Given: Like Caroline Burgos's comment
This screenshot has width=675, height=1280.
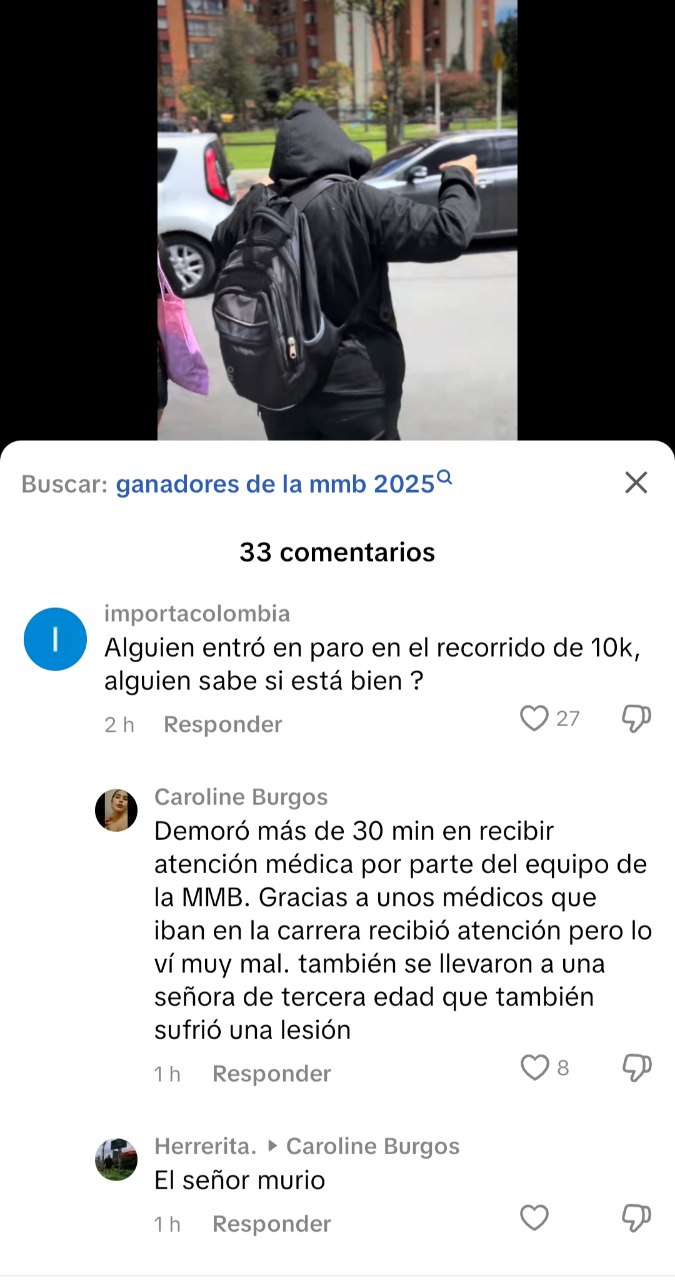Looking at the screenshot, I should click(535, 1068).
